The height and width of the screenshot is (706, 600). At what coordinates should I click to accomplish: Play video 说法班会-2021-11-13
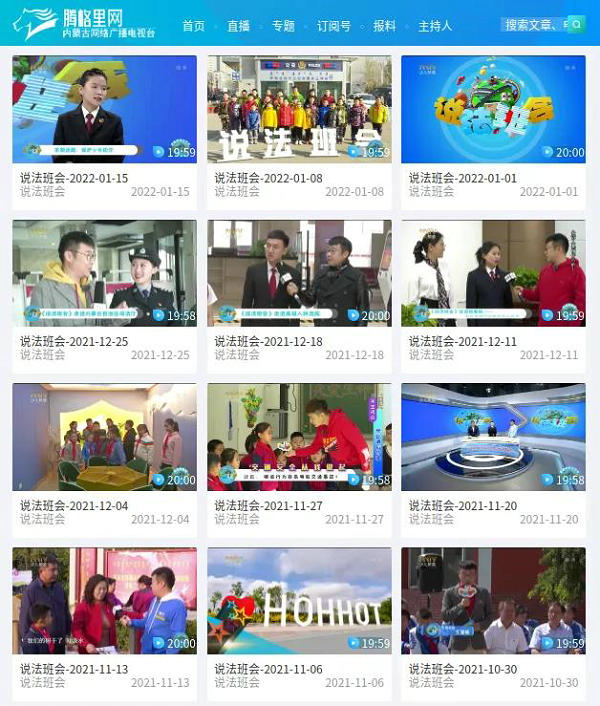(x=104, y=600)
